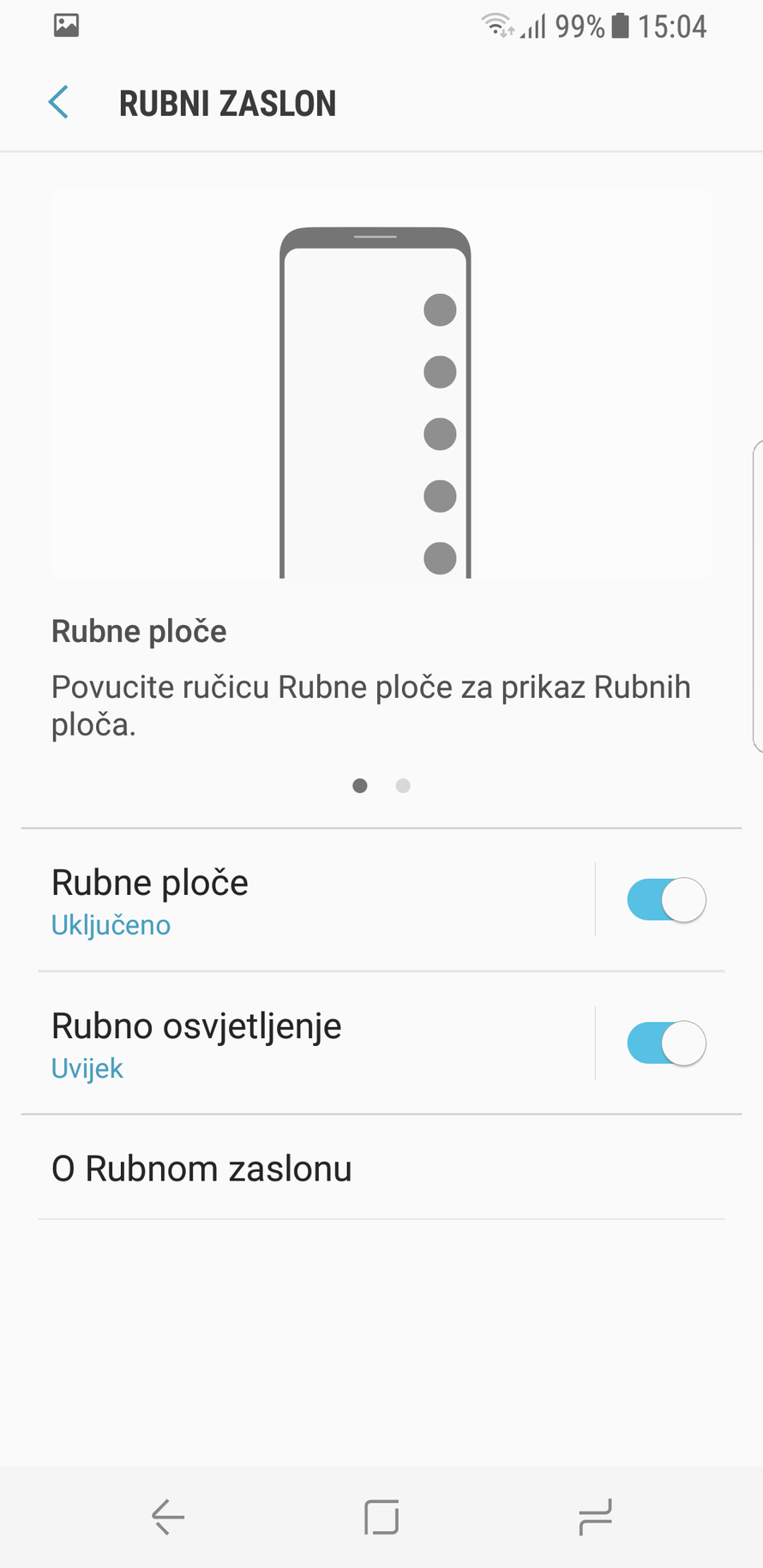The height and width of the screenshot is (1568, 763).
Task: Tap the Wi-Fi icon in the status bar
Action: coord(497,26)
